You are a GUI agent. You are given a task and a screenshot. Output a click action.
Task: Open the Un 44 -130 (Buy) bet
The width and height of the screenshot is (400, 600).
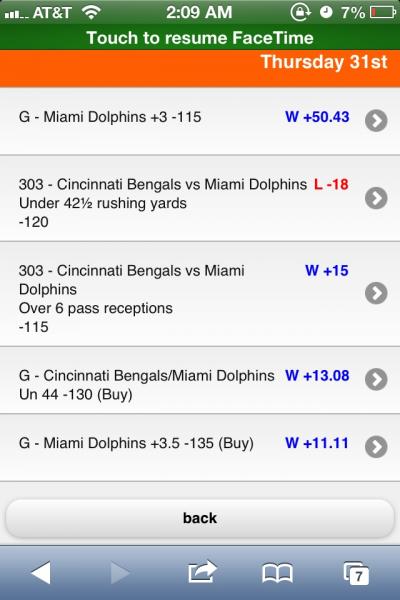[x=200, y=380]
